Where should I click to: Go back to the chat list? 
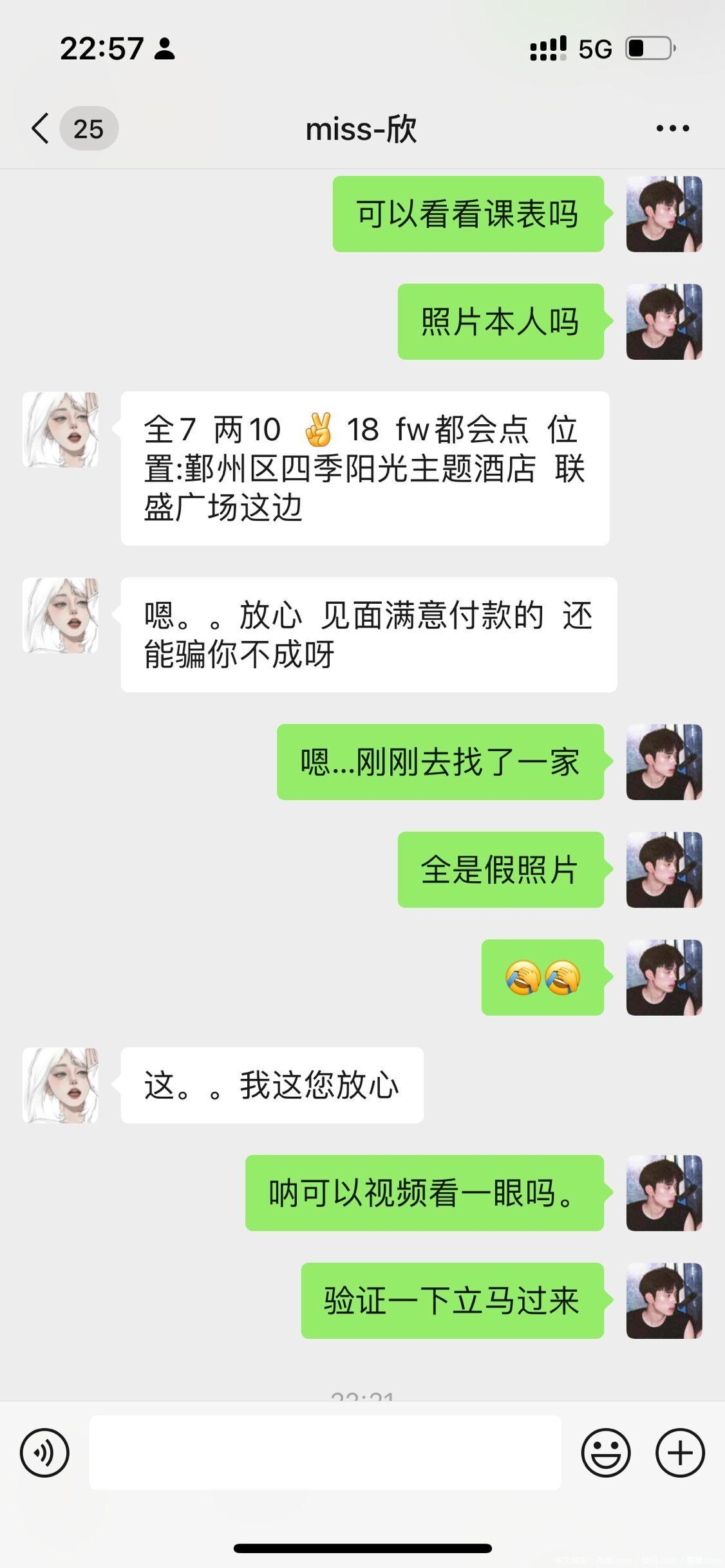[x=41, y=129]
